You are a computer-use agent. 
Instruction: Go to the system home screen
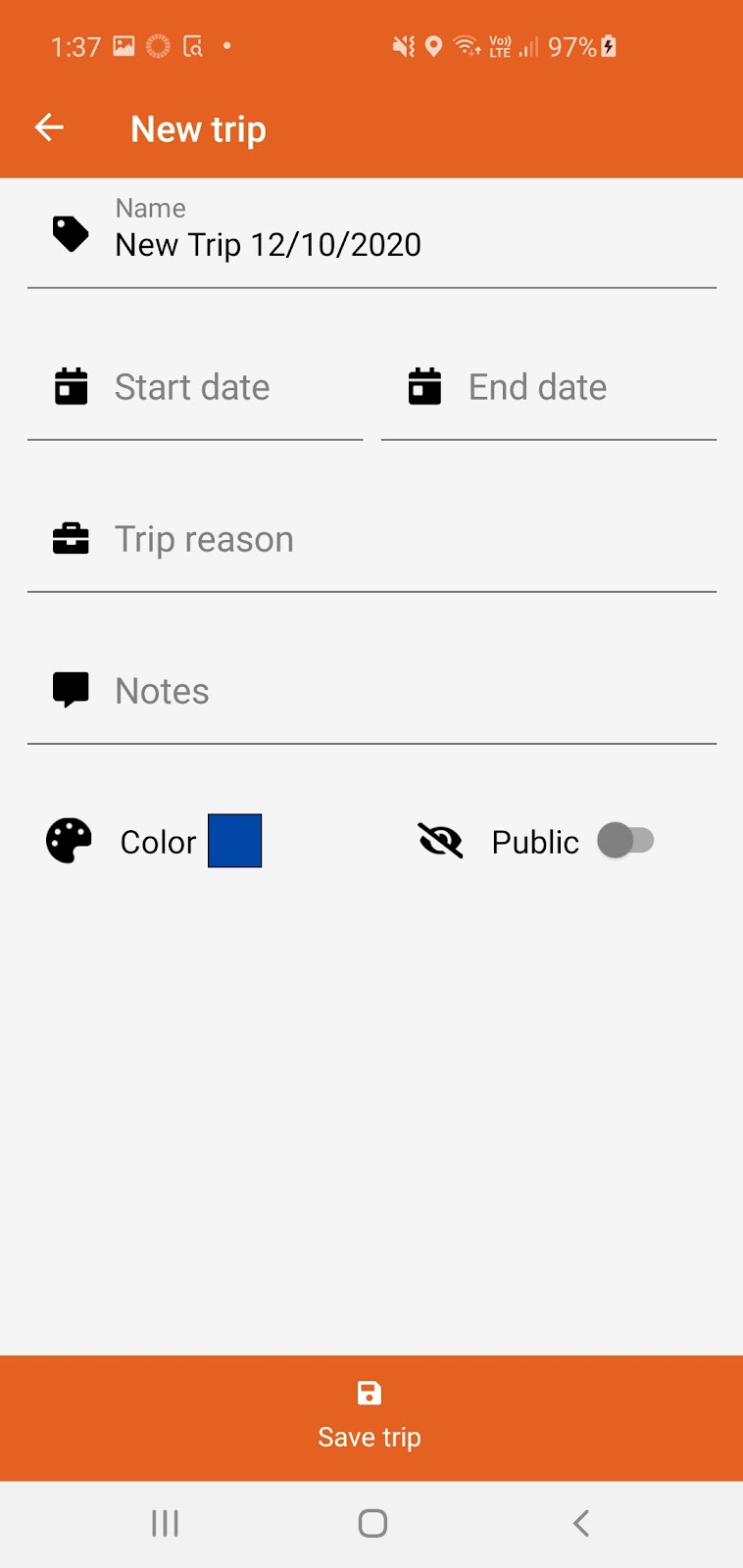coord(372,1523)
